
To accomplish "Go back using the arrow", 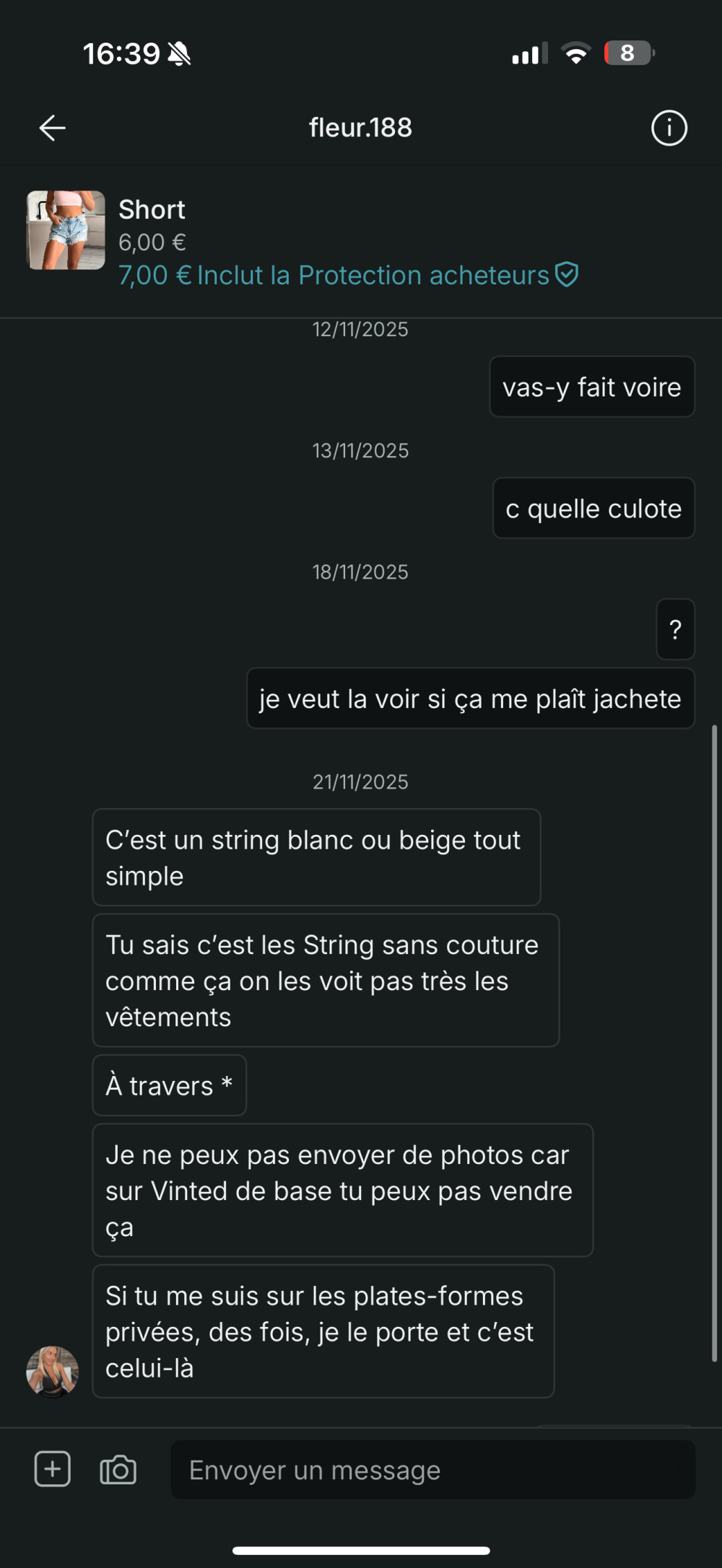I will (x=52, y=128).
